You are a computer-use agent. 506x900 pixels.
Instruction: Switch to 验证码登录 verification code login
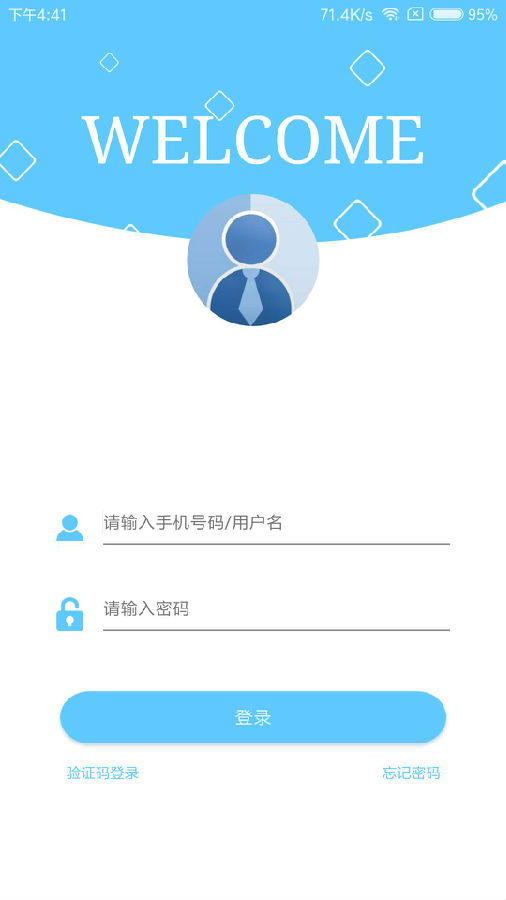(x=103, y=773)
